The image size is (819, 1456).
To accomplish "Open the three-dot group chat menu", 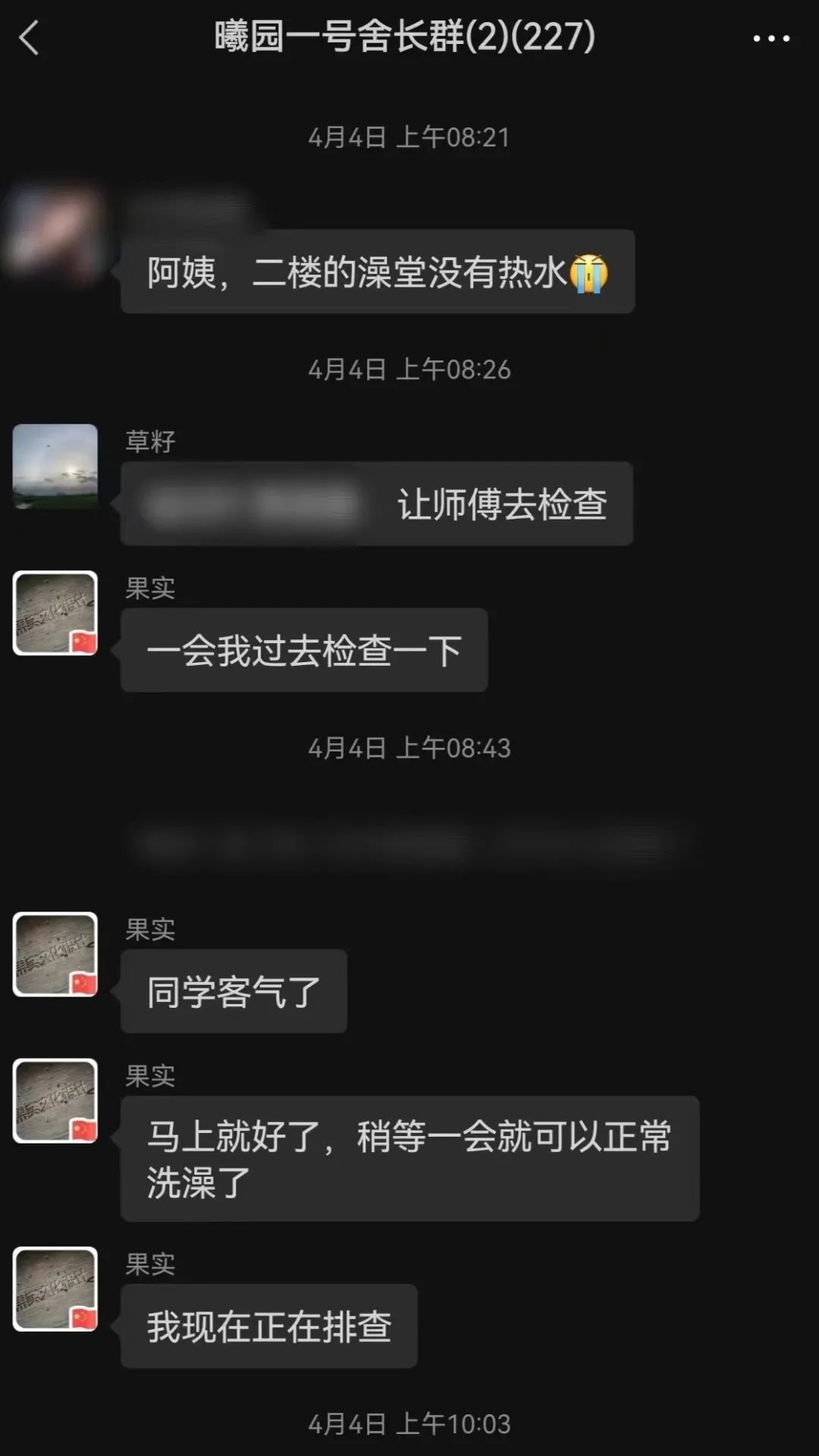I will [771, 38].
